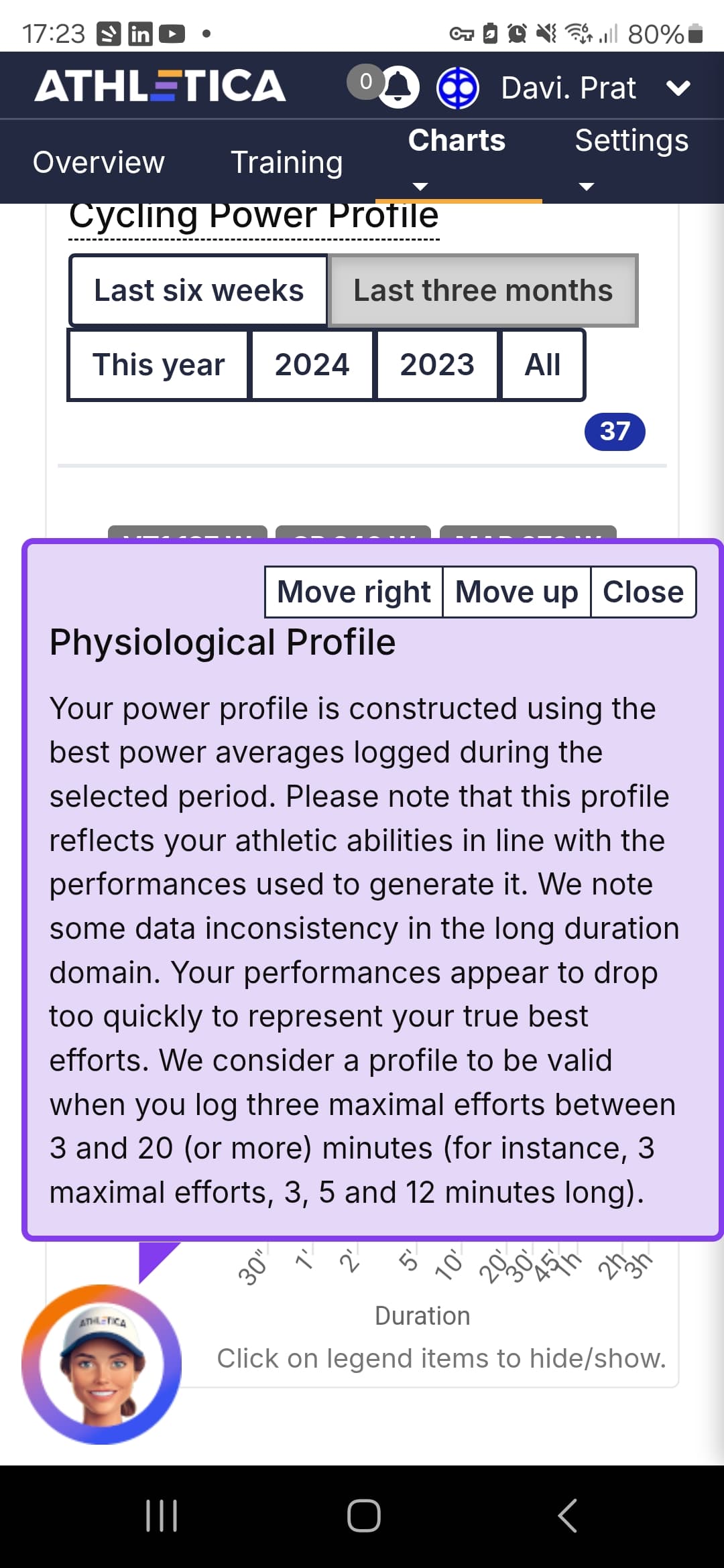Image resolution: width=724 pixels, height=1568 pixels.
Task: Filter power profile to 2023
Action: coord(437,365)
